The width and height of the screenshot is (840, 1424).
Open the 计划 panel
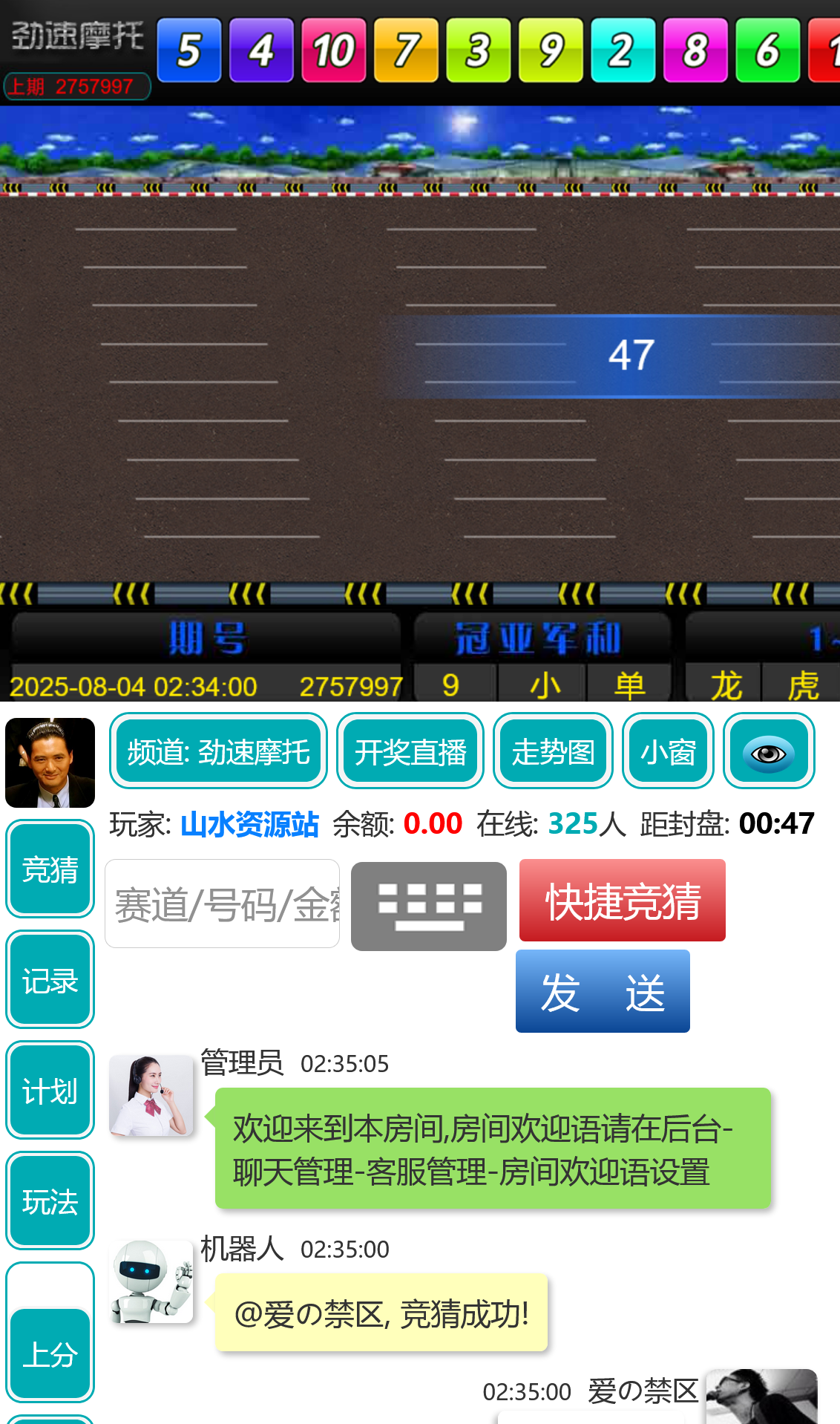click(x=50, y=1090)
